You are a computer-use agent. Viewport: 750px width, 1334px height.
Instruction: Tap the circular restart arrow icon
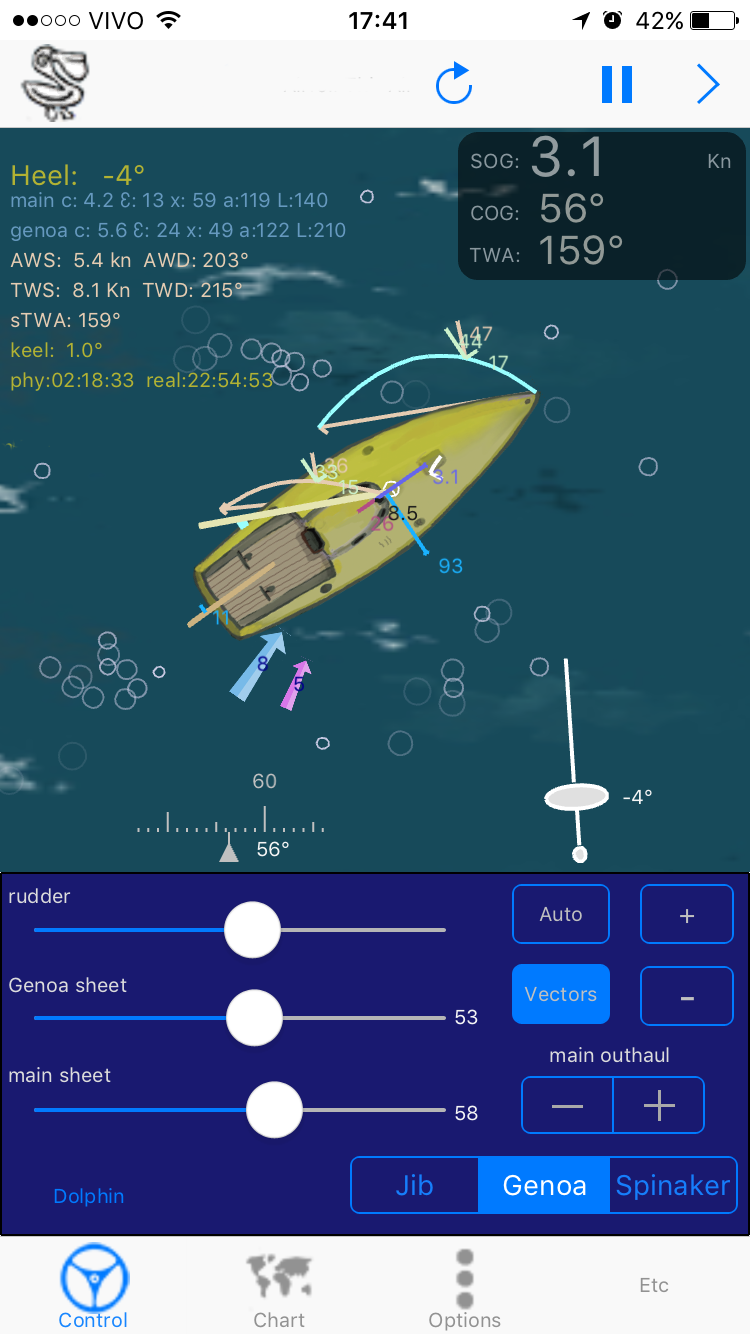point(454,84)
